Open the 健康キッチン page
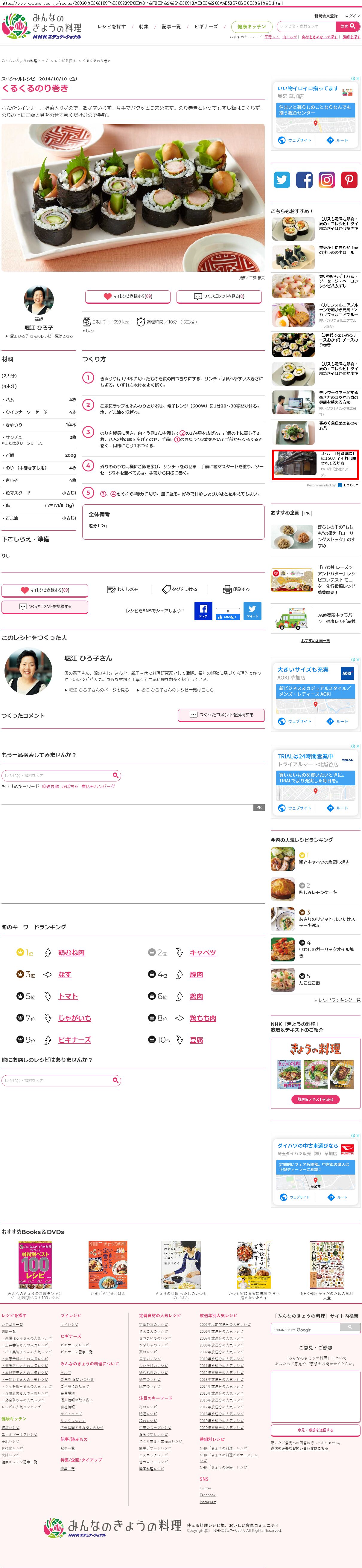362x1568 pixels. (x=252, y=27)
